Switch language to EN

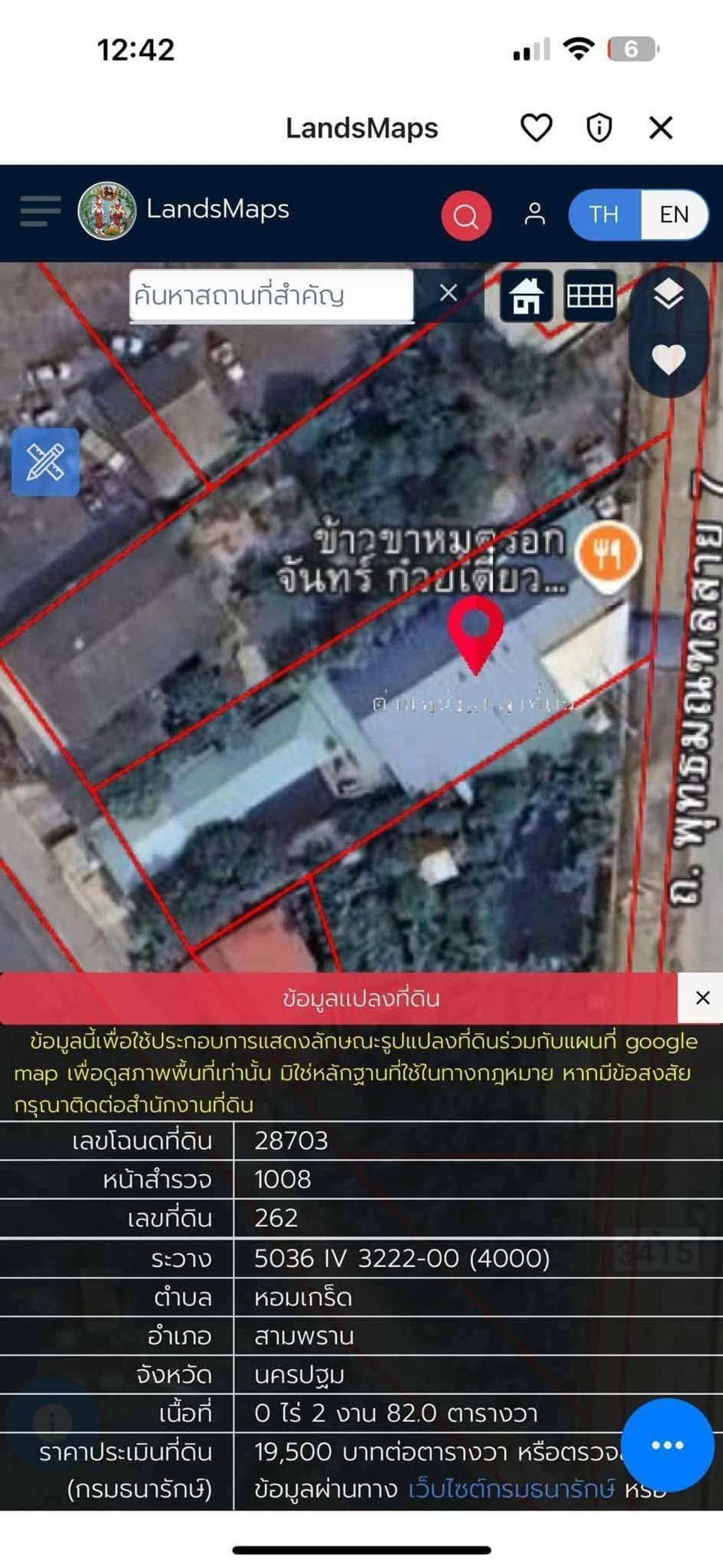pyautogui.click(x=674, y=214)
